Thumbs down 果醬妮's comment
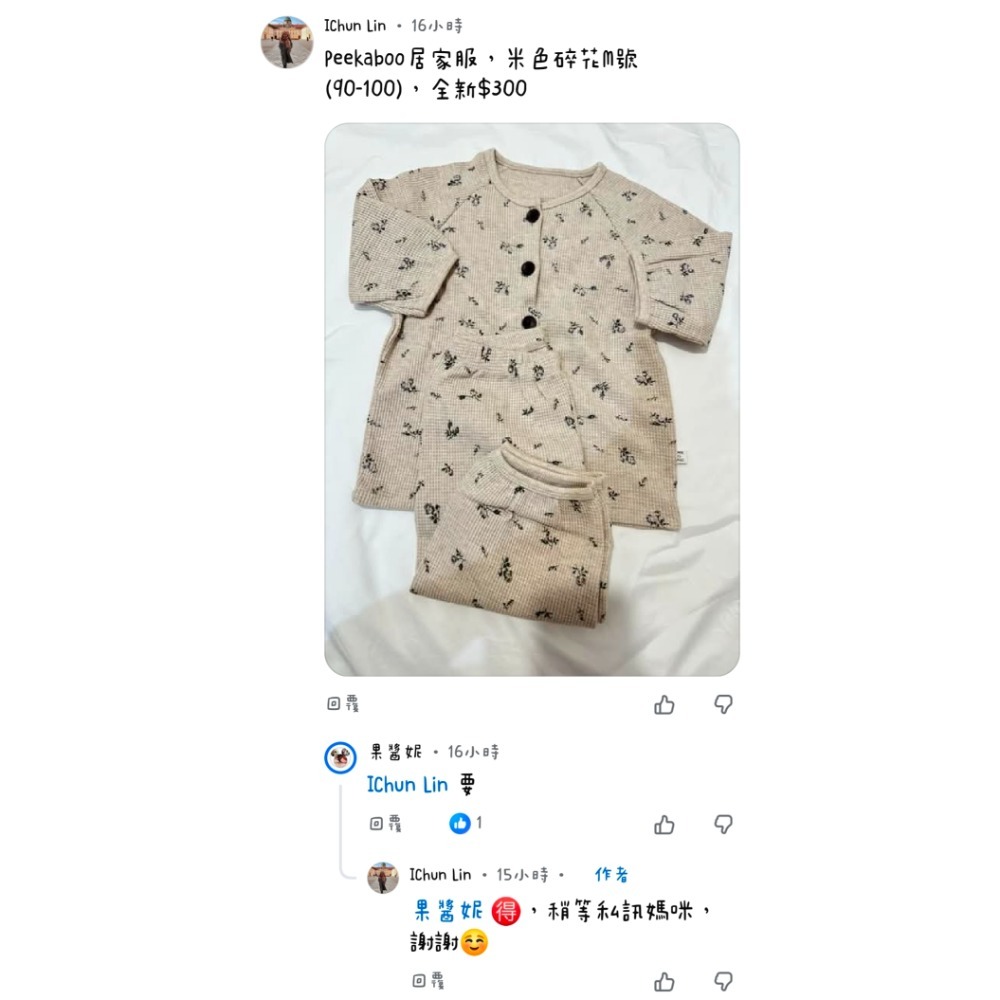The image size is (1000, 1000). (x=723, y=825)
